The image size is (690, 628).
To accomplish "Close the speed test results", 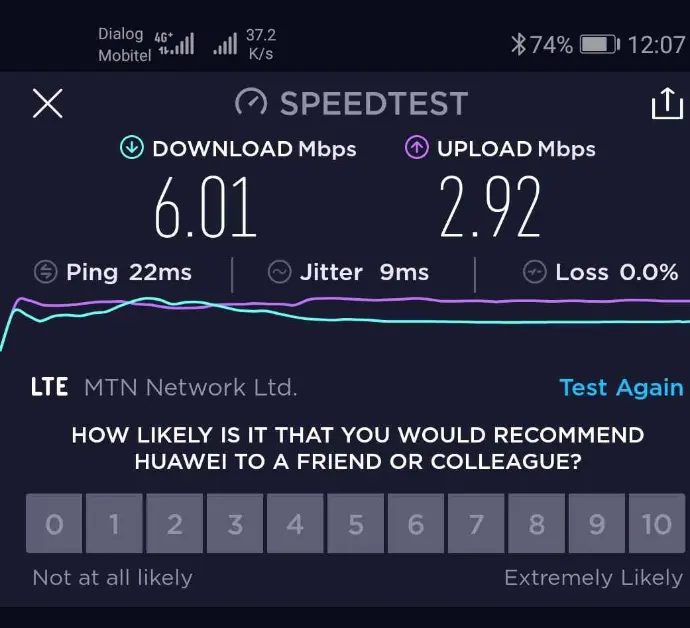I will pos(48,104).
